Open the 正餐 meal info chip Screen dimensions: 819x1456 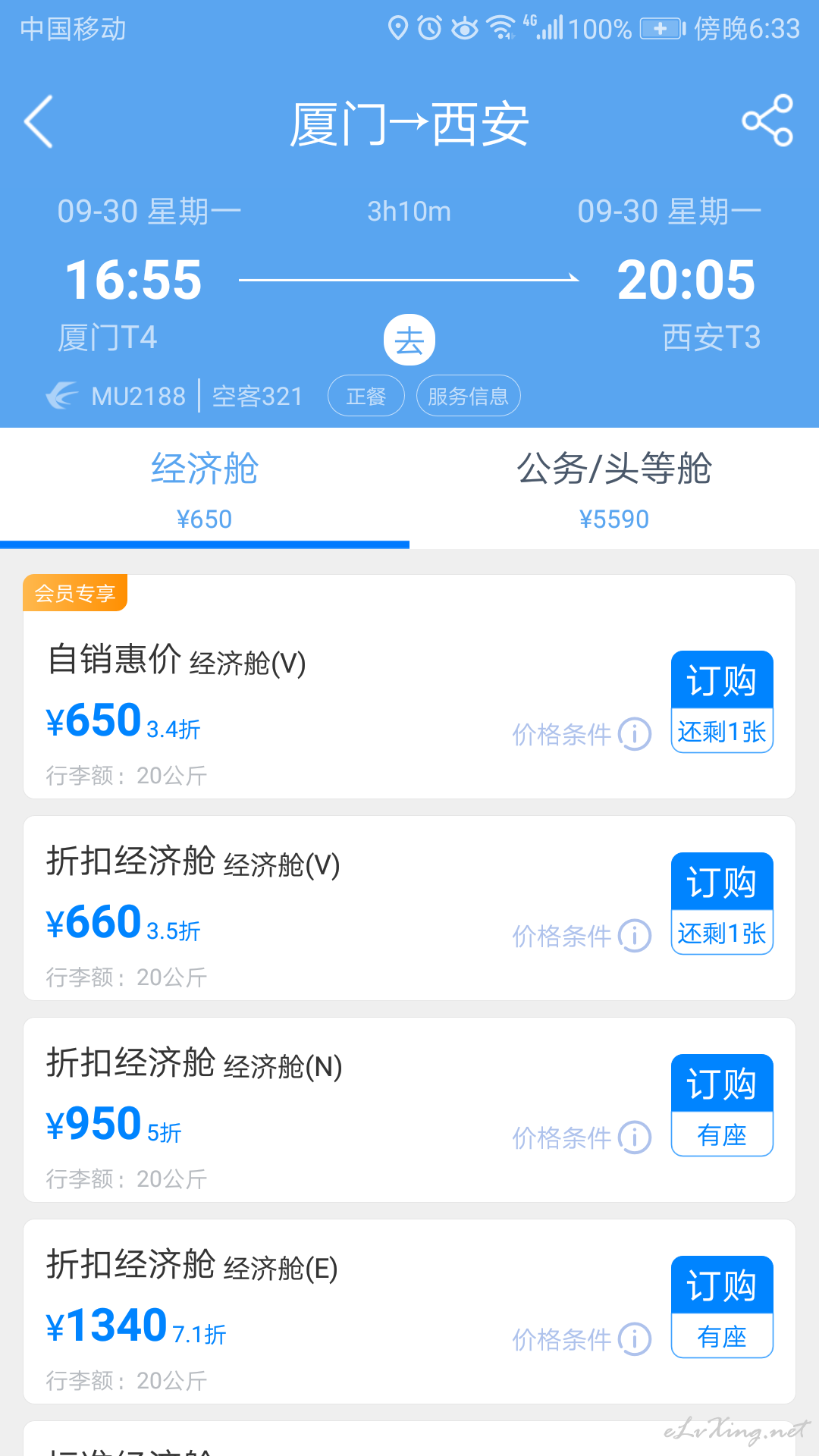[x=366, y=396]
